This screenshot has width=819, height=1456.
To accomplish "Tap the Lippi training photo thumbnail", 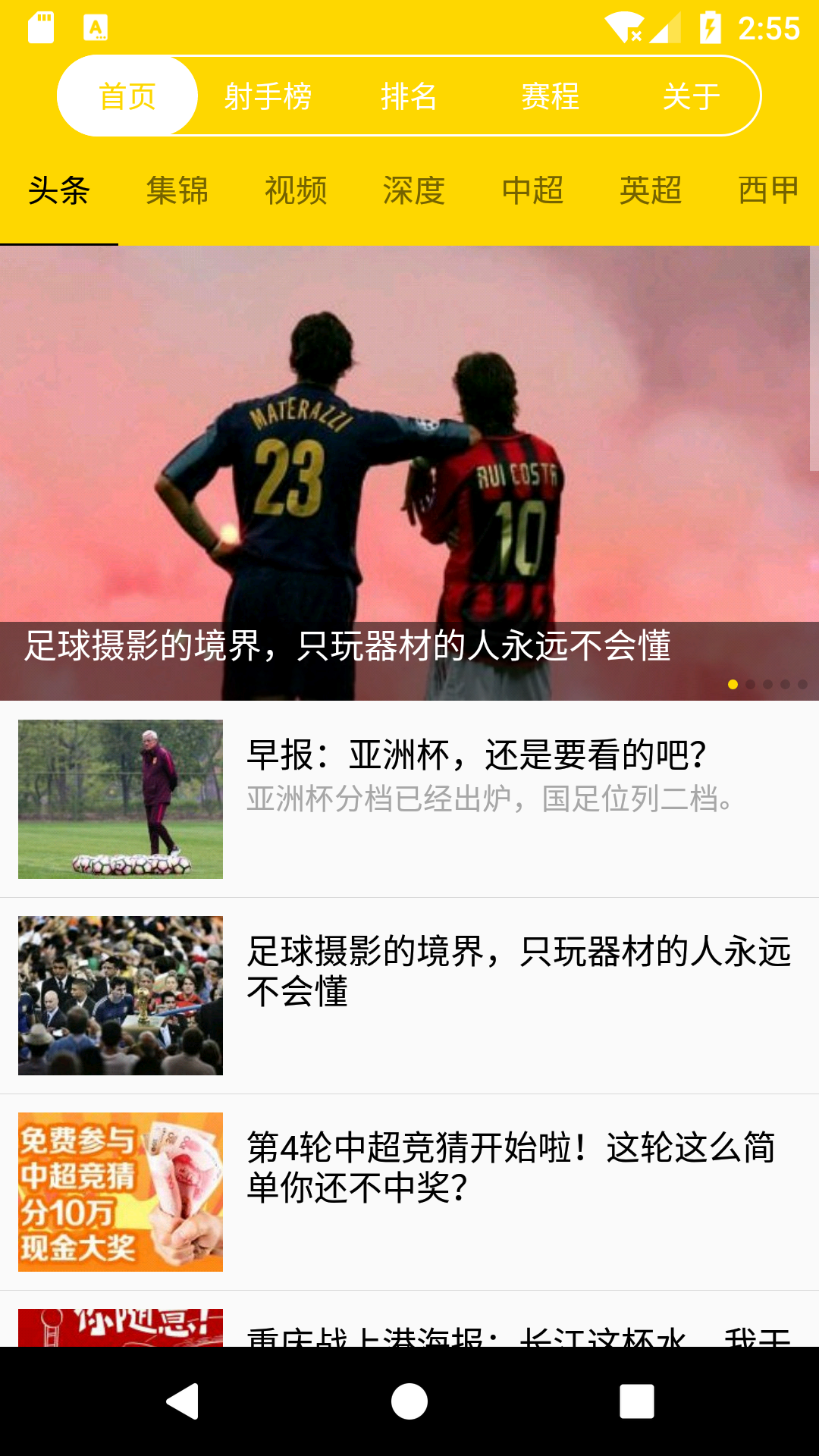I will point(118,796).
